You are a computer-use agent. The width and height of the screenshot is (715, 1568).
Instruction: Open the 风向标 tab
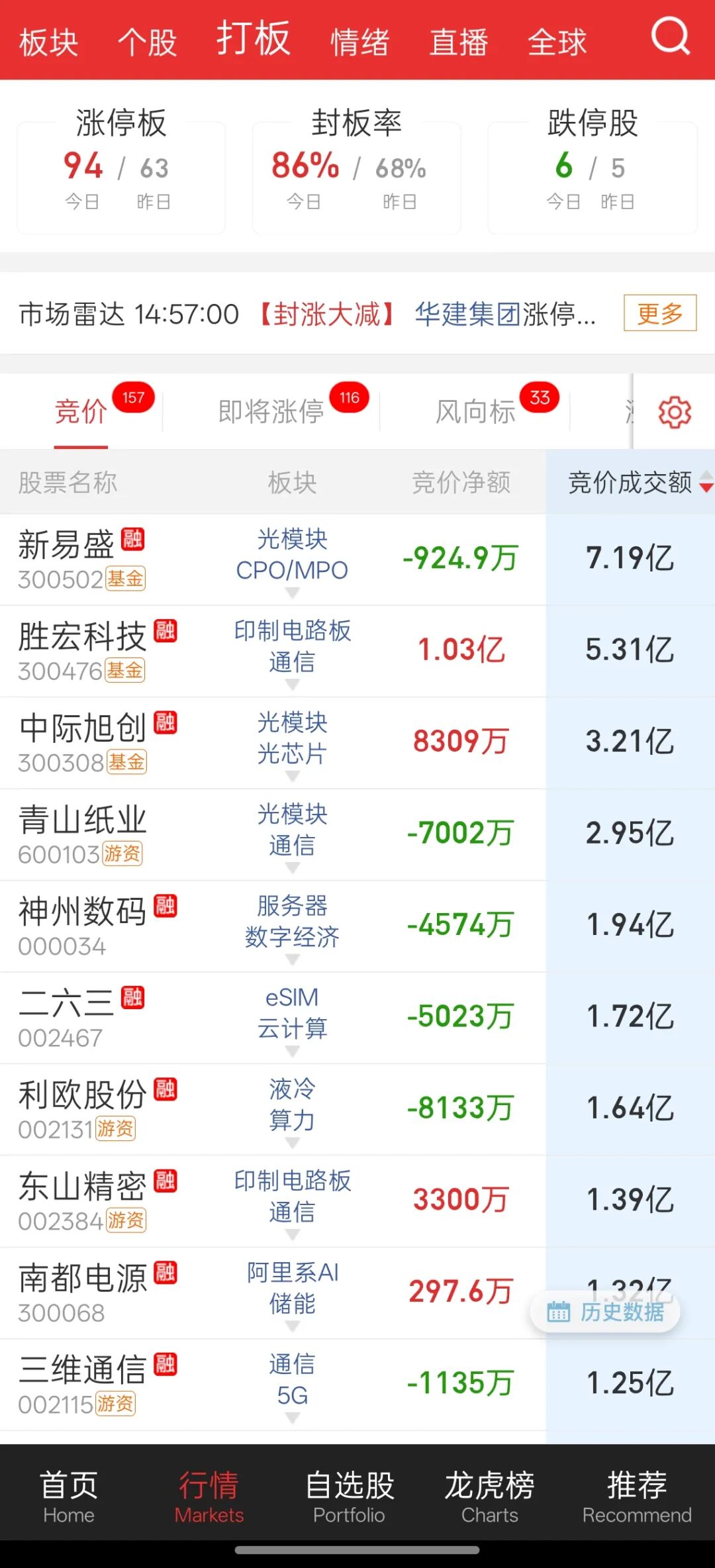475,411
